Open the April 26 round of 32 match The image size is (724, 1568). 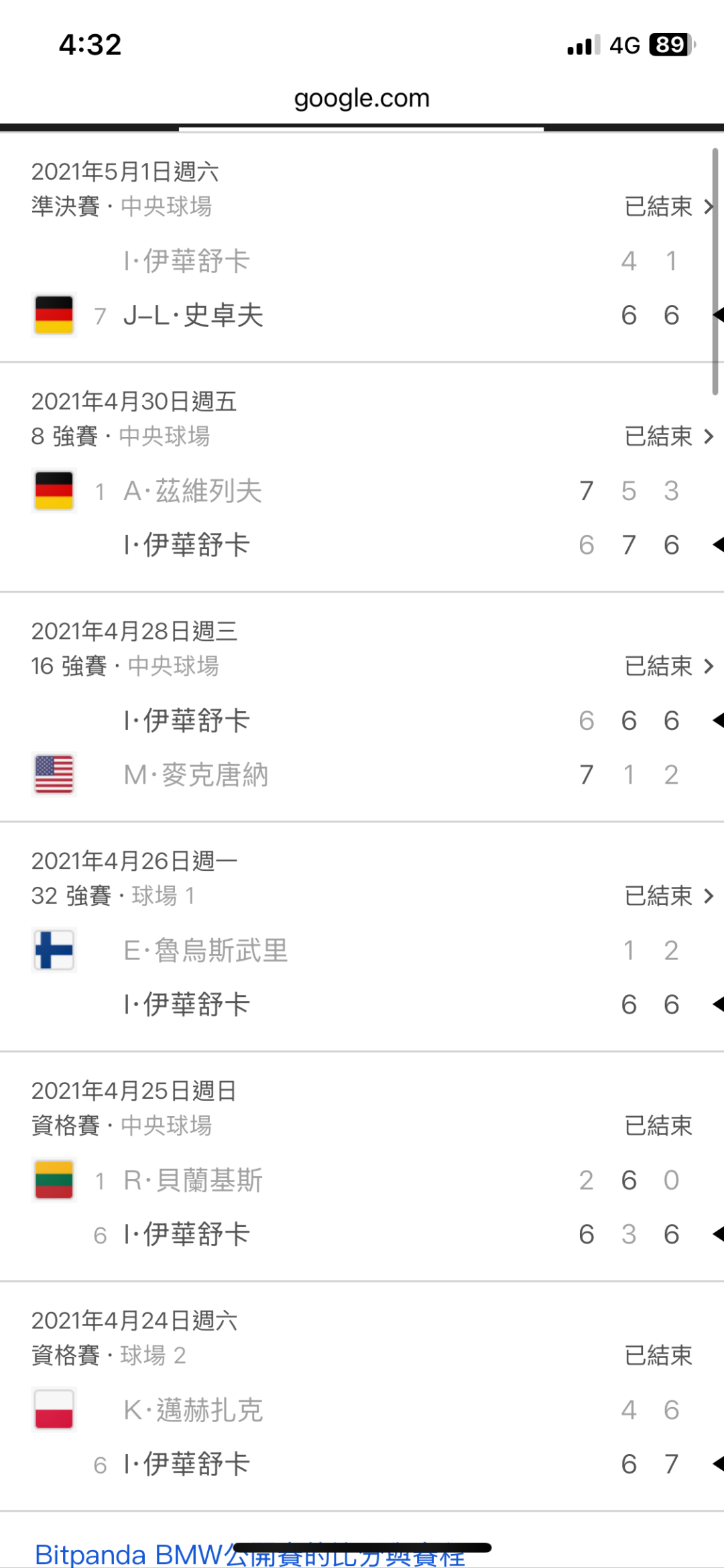pyautogui.click(x=668, y=896)
